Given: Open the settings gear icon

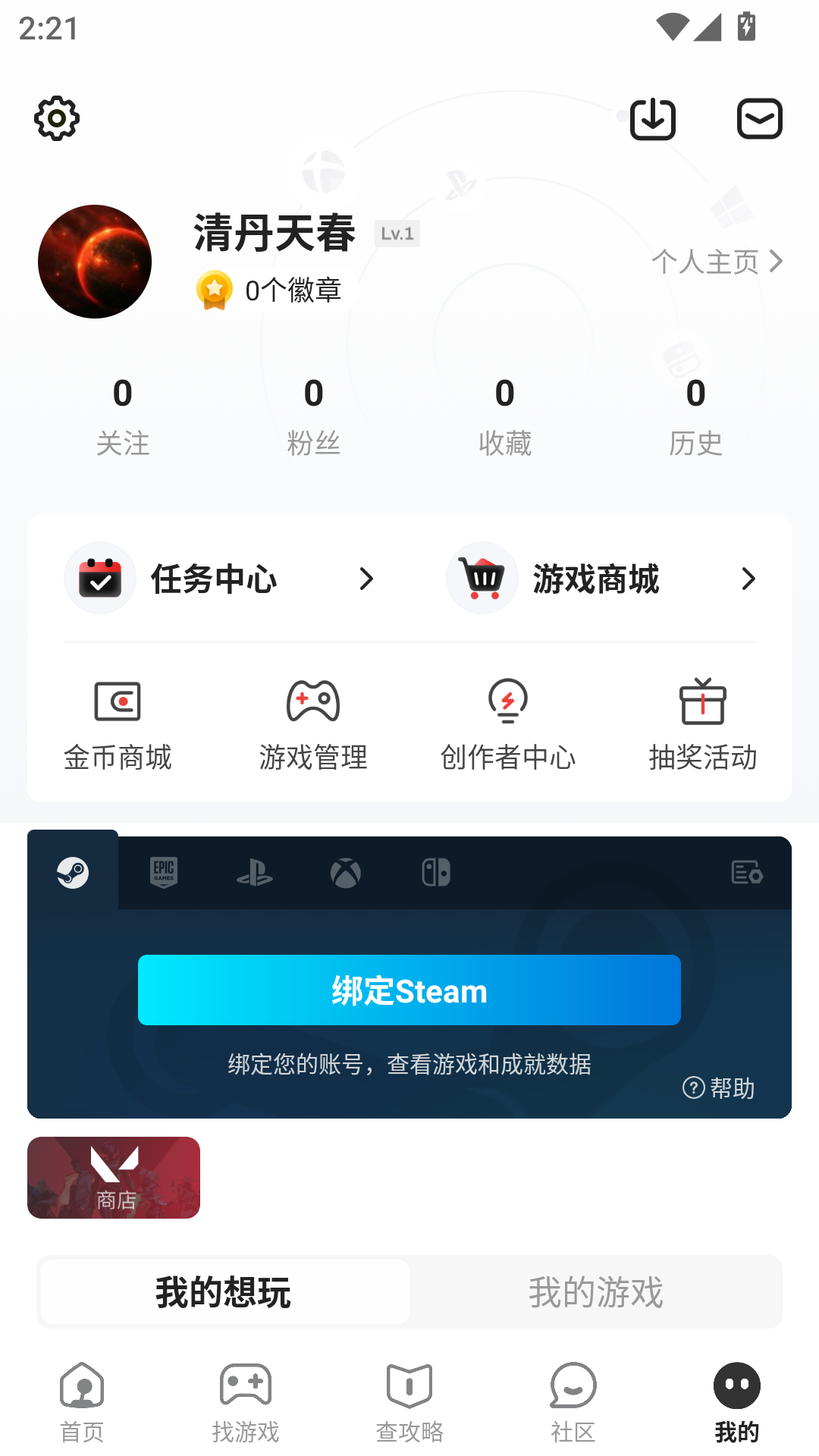Looking at the screenshot, I should (x=57, y=118).
